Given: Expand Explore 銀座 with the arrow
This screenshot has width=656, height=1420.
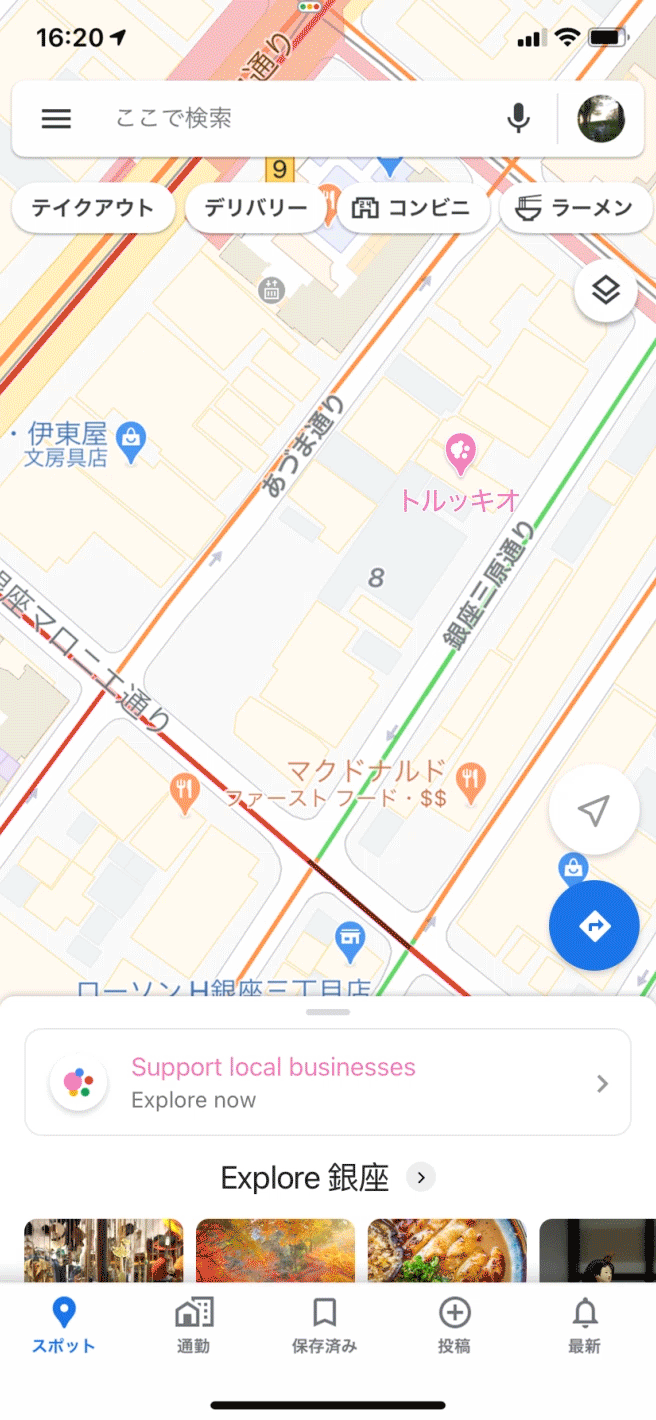Looking at the screenshot, I should [421, 1178].
